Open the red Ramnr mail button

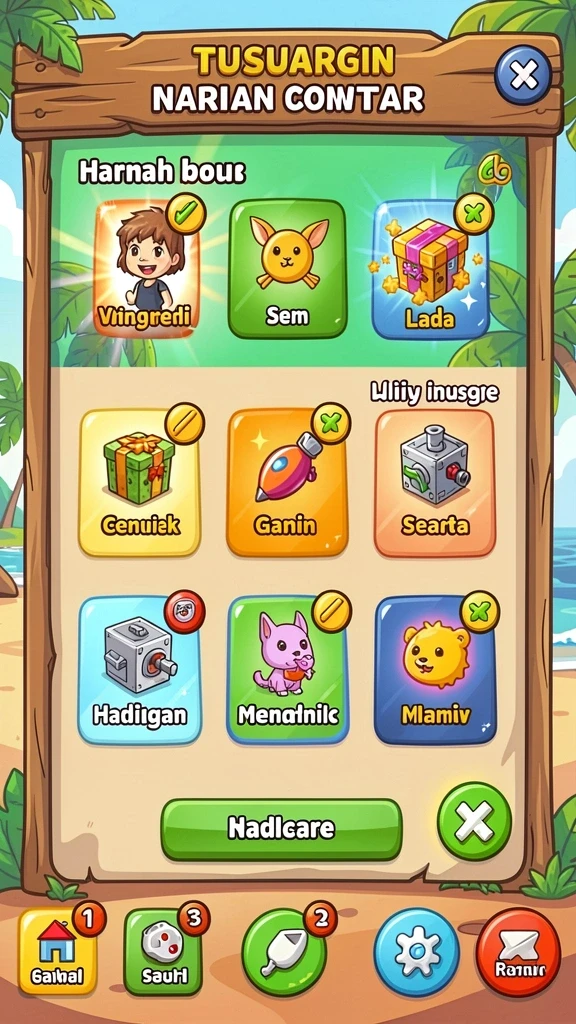[x=519, y=952]
